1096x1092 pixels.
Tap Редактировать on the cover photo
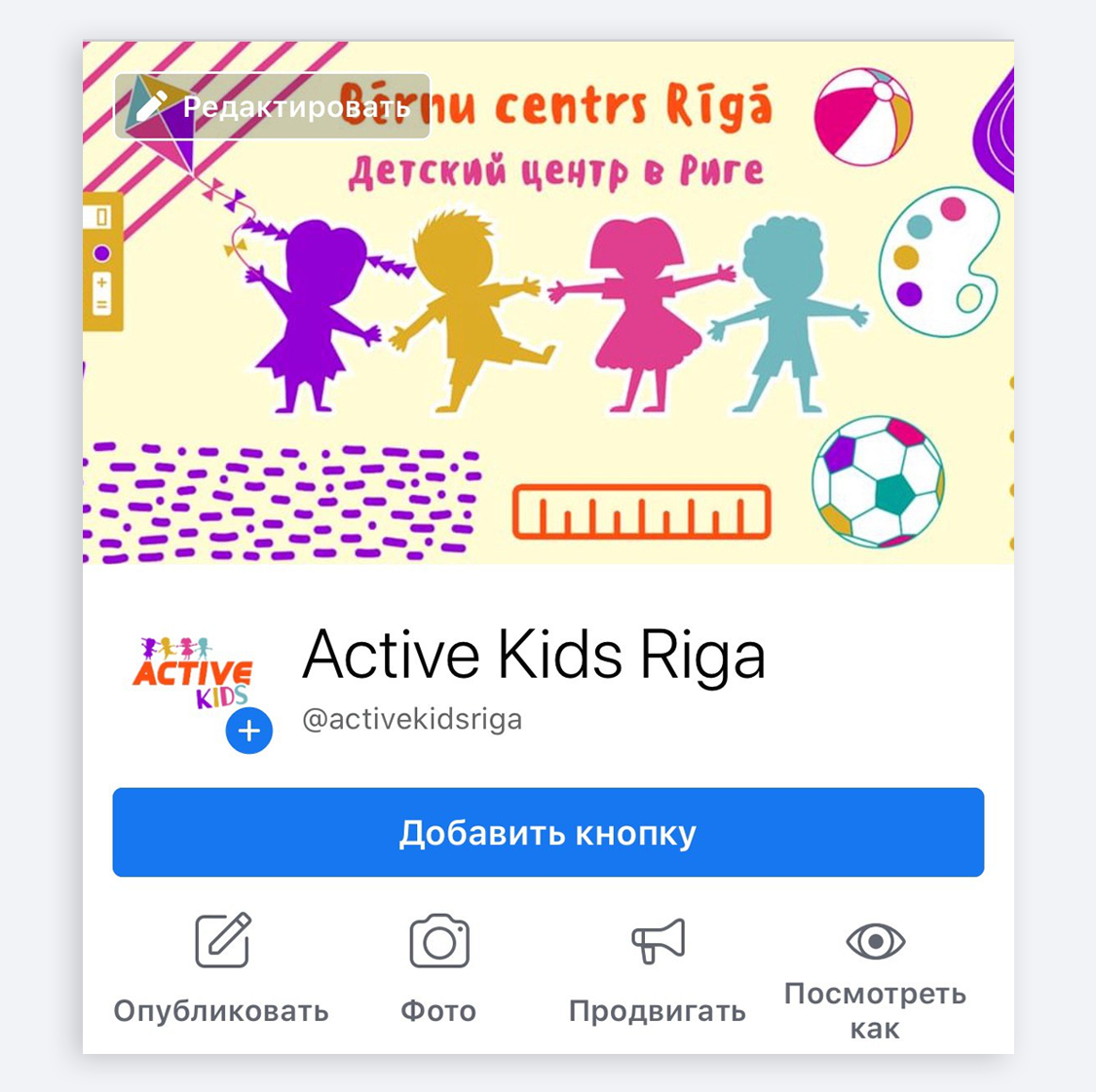(272, 106)
